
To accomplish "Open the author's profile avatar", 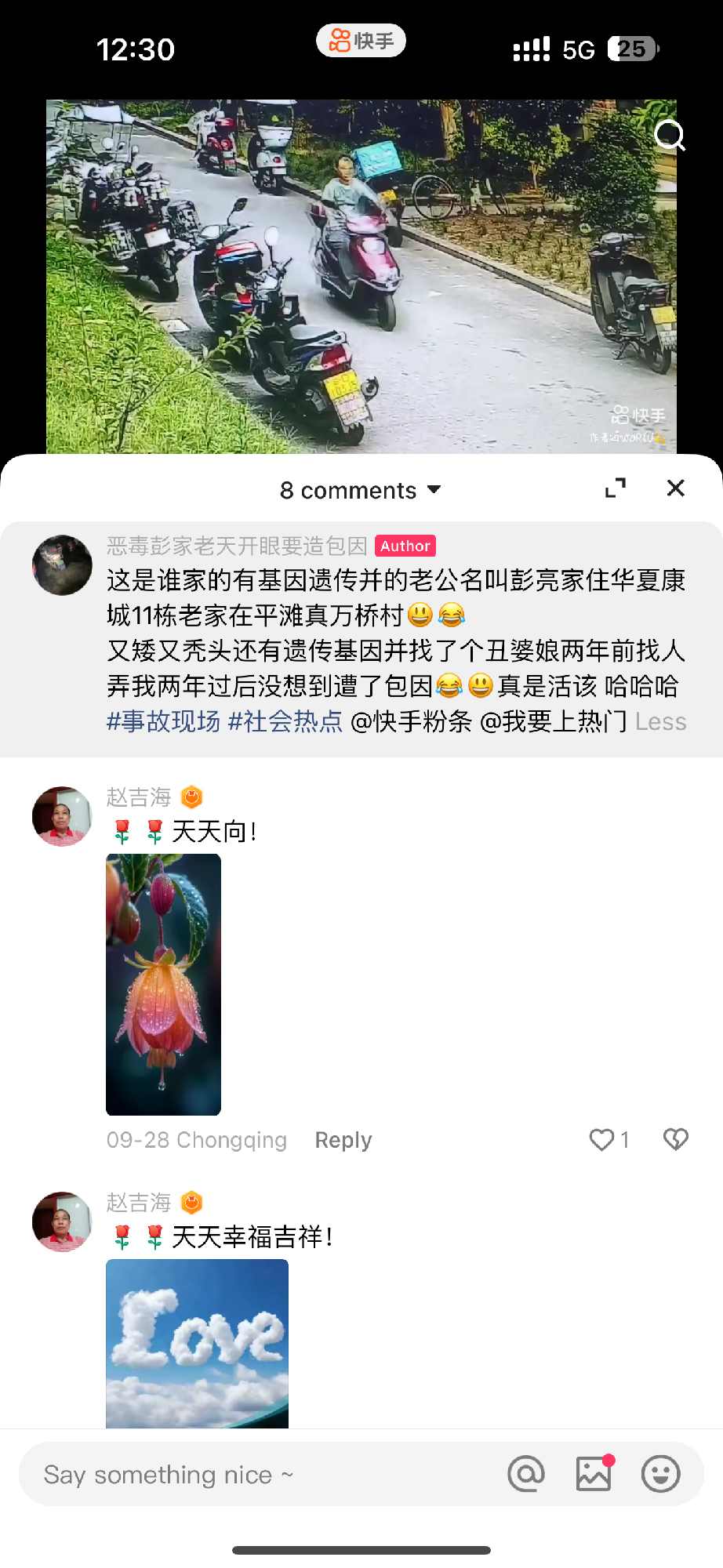I will click(62, 565).
